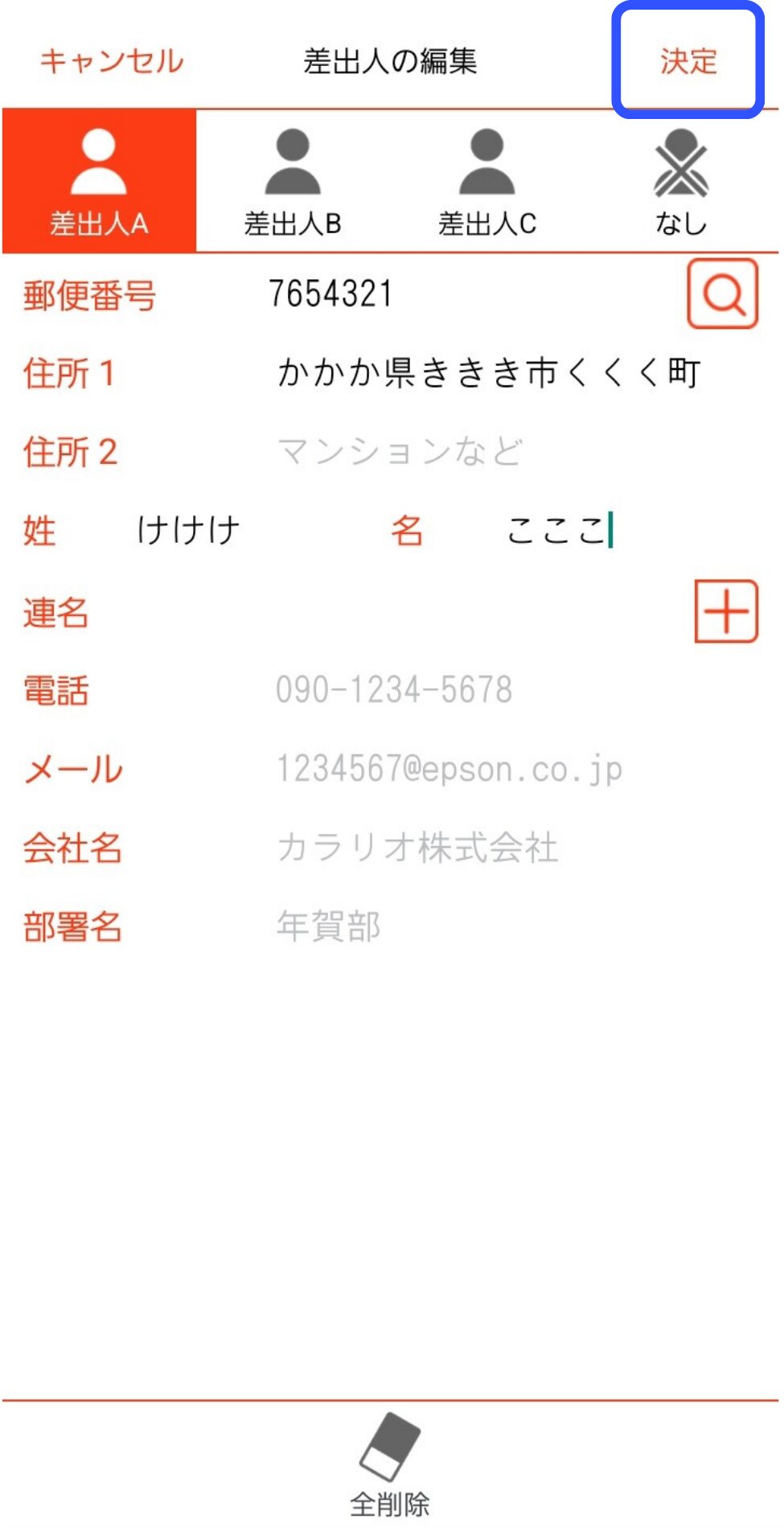Tap 全削除 eraser to clear all
This screenshot has width=784, height=1528.
(390, 1464)
